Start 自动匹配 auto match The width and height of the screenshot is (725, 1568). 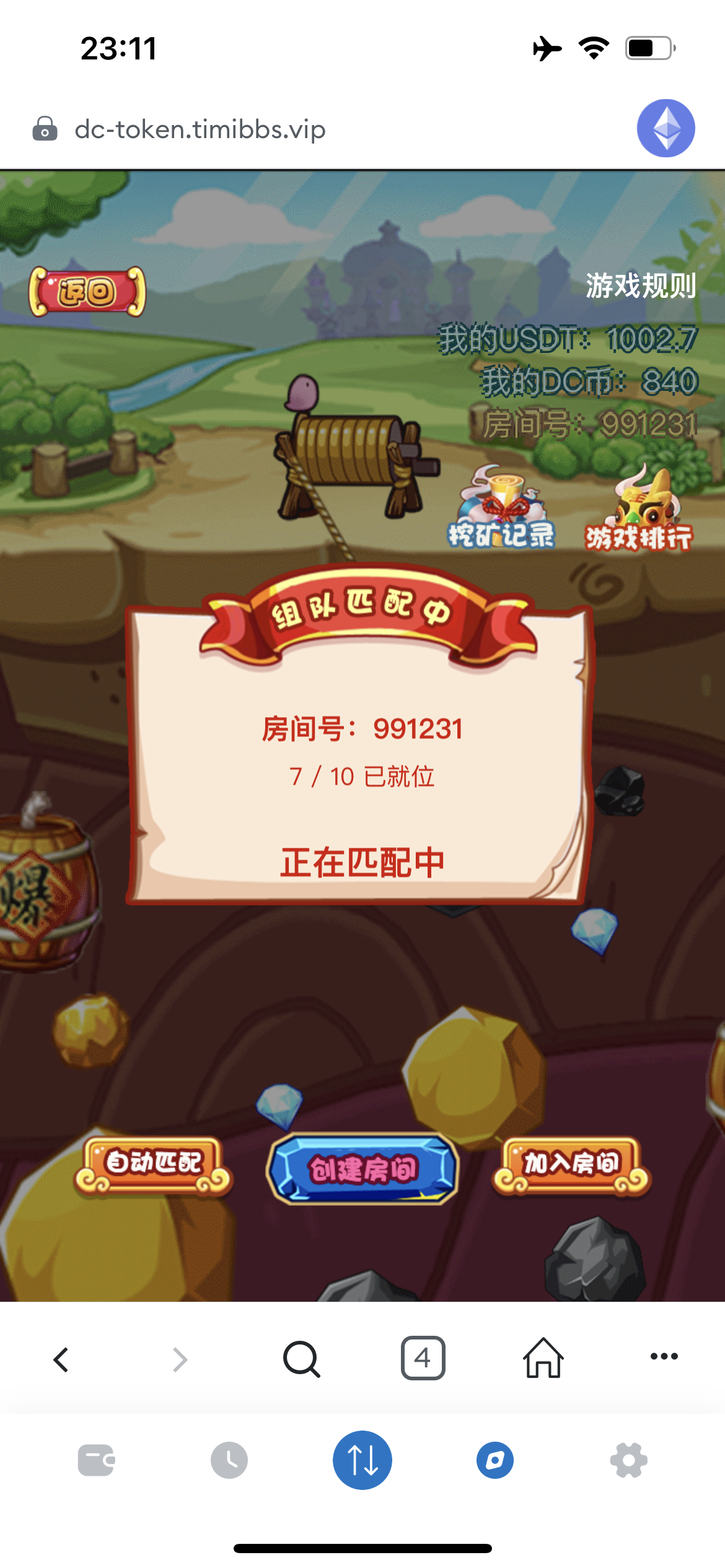point(153,1165)
